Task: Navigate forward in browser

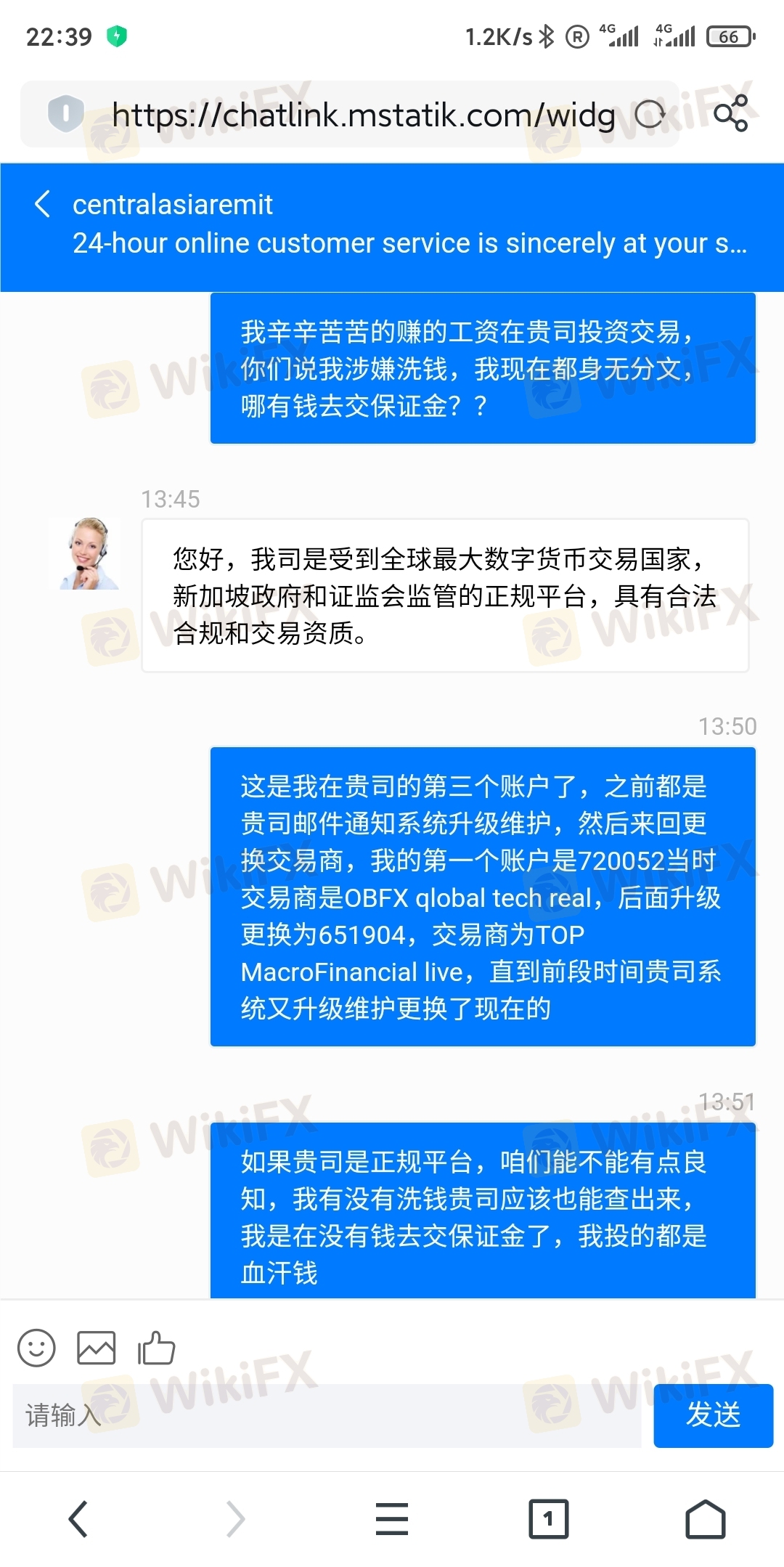Action: 235,1518
